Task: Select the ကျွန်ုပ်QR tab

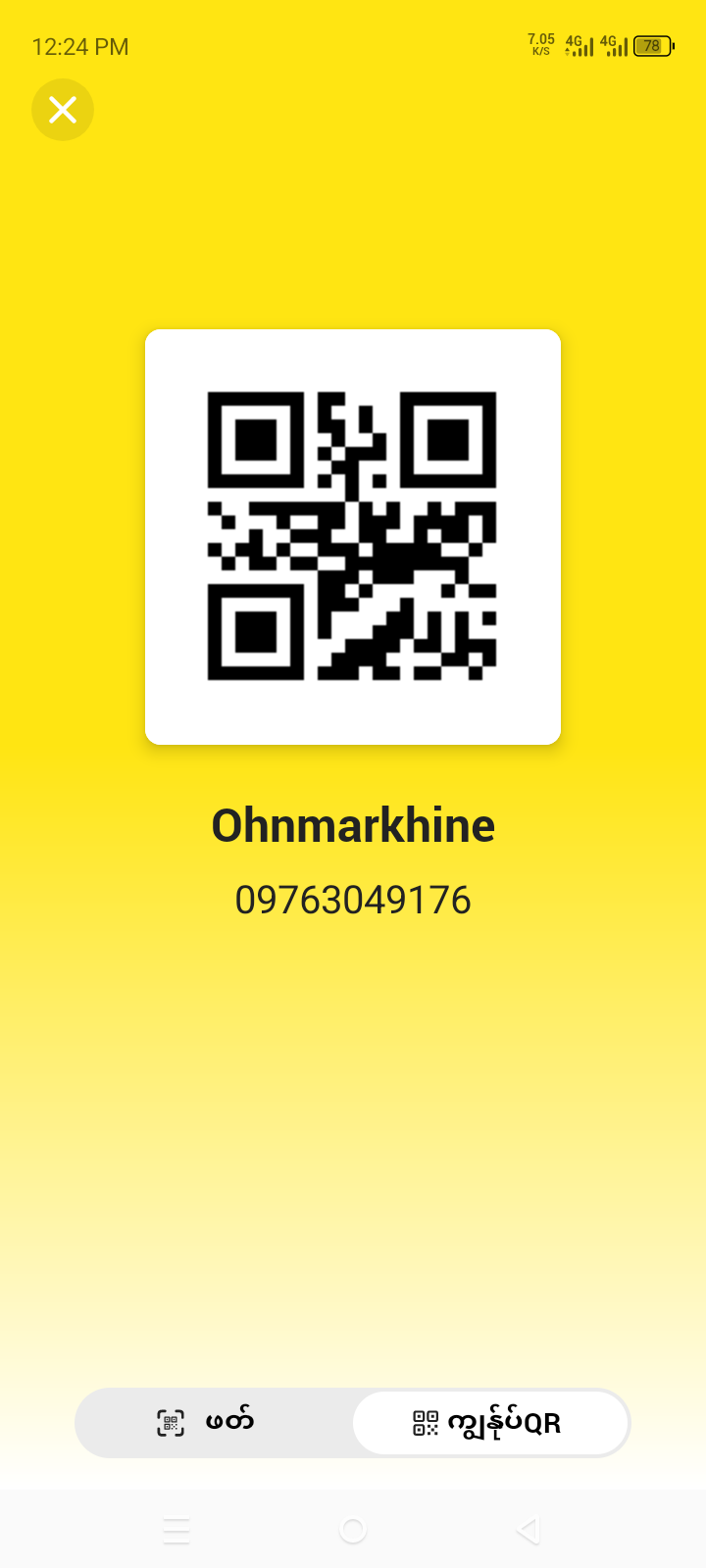Action: [489, 1423]
